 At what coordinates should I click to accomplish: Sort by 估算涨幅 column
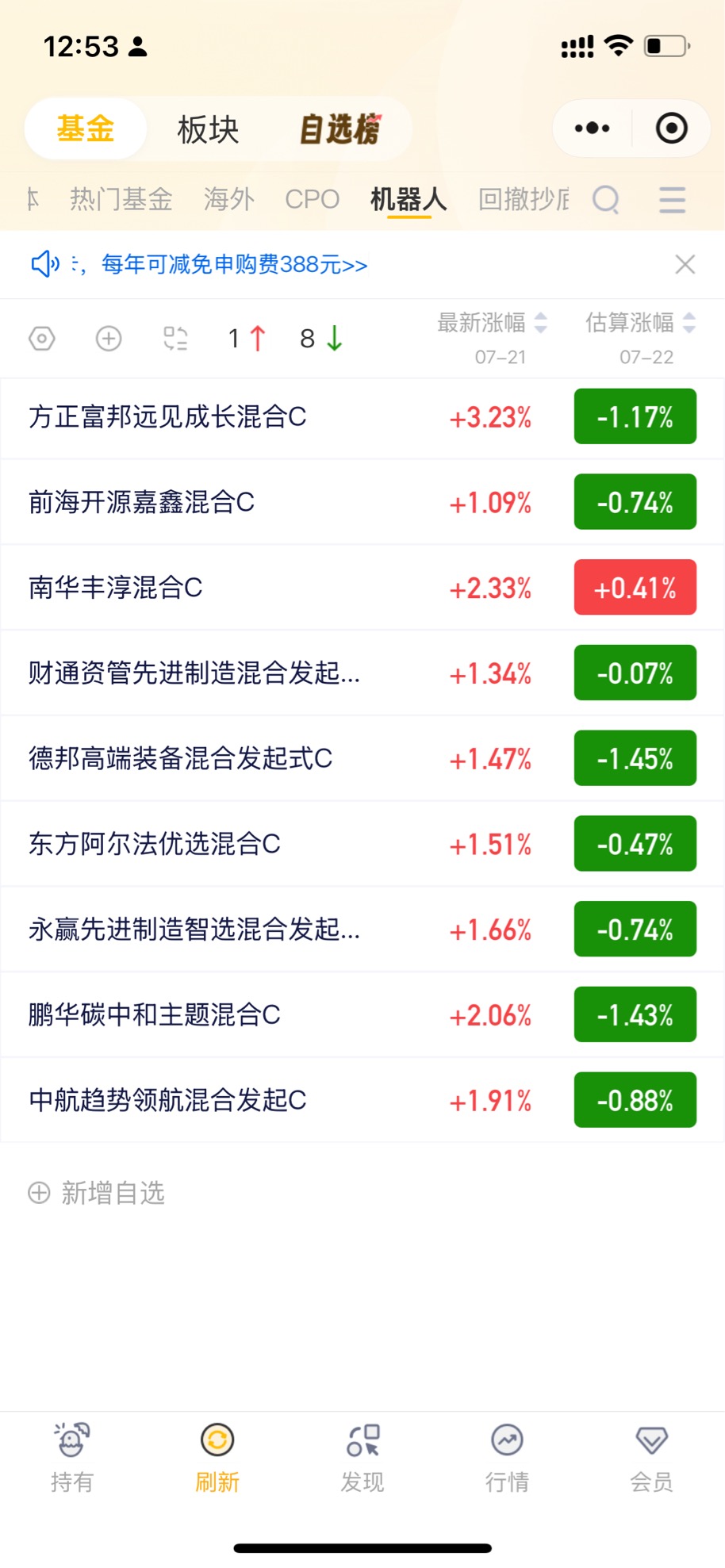pos(640,323)
